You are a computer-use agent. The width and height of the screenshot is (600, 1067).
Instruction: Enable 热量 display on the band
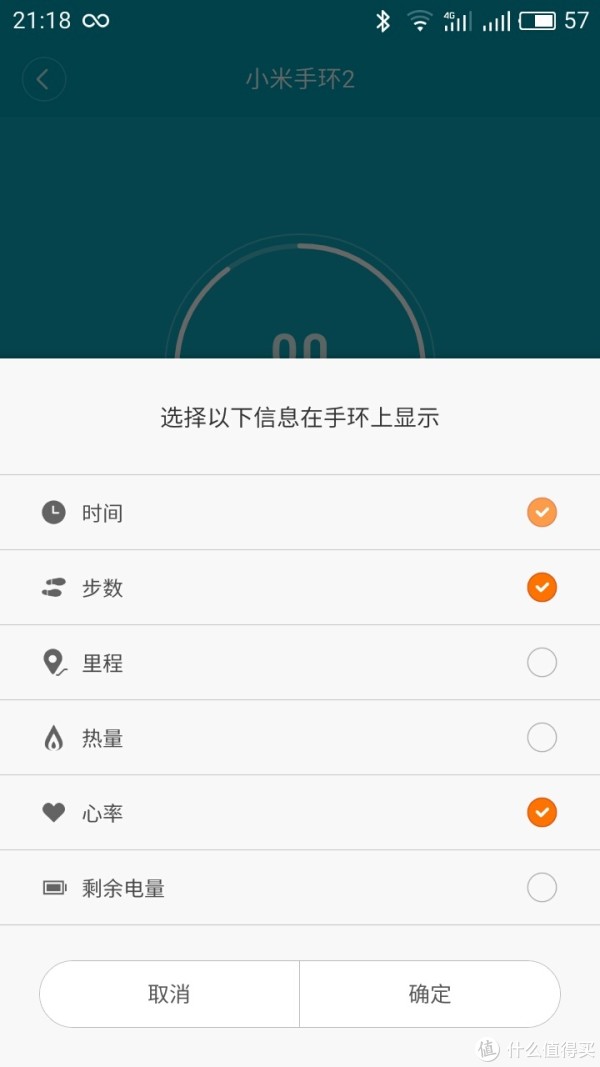pyautogui.click(x=541, y=737)
